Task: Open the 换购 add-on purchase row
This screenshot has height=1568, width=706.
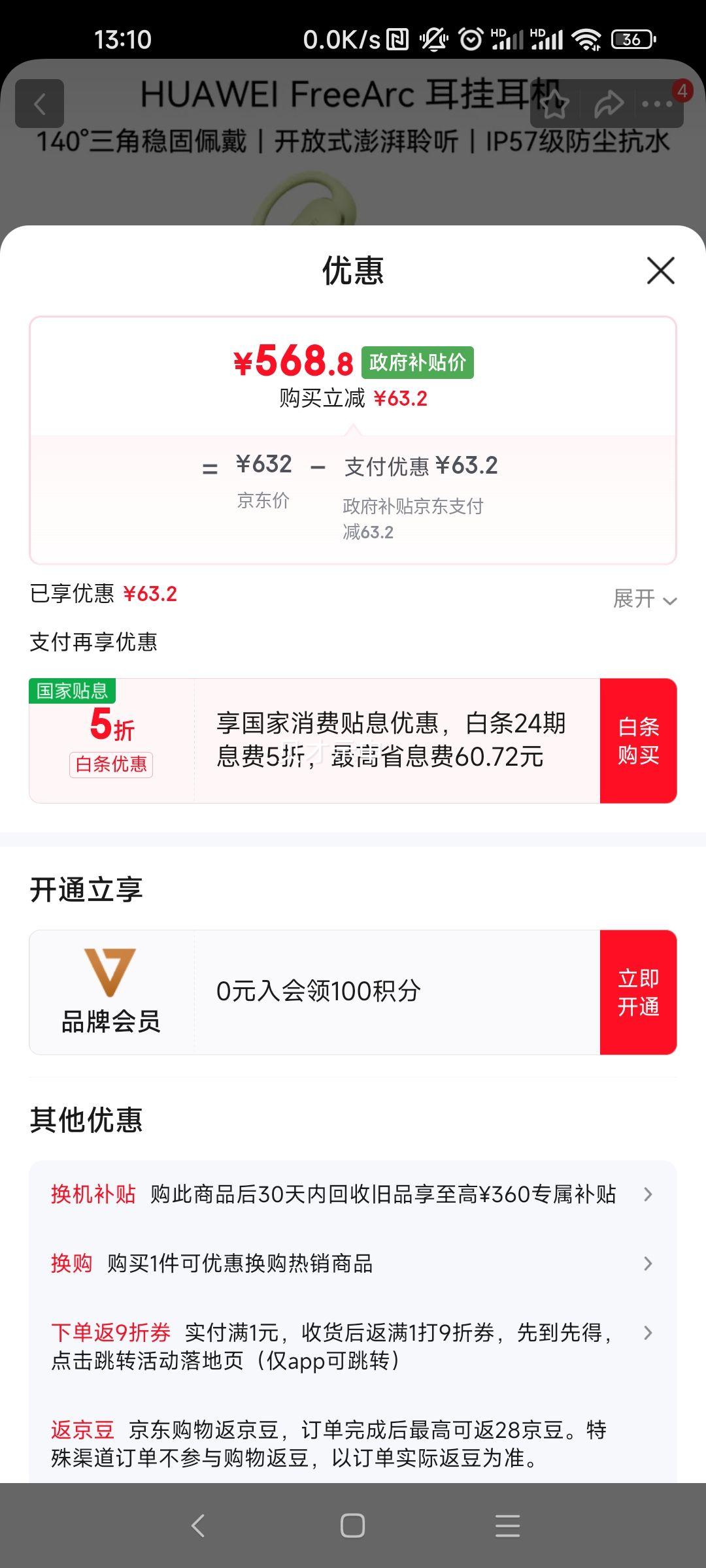Action: click(x=353, y=1264)
